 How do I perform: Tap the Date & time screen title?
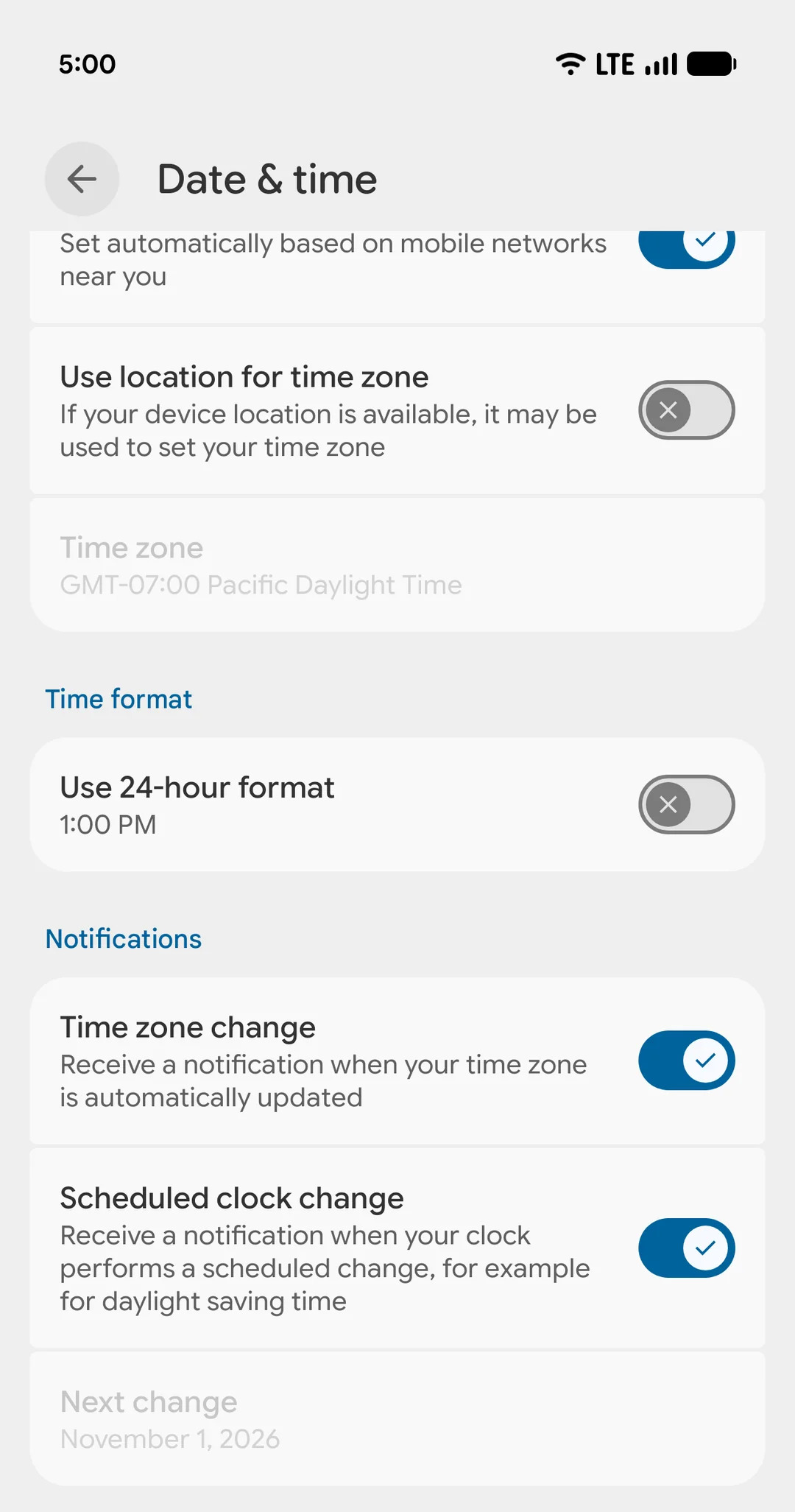pyautogui.click(x=266, y=179)
